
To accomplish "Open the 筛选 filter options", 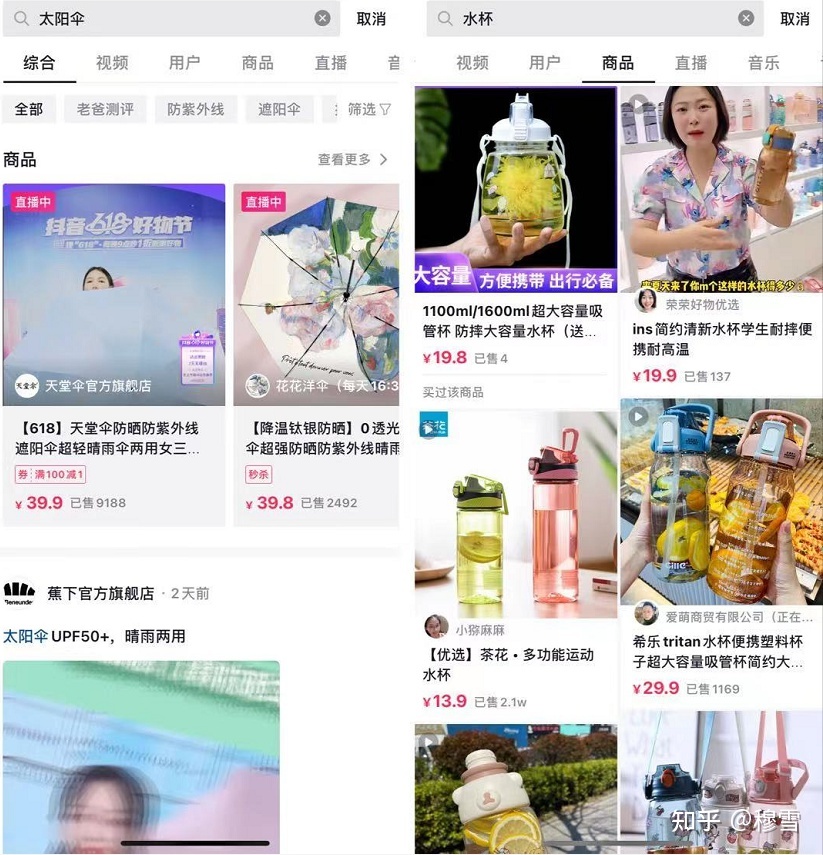I will pos(369,109).
